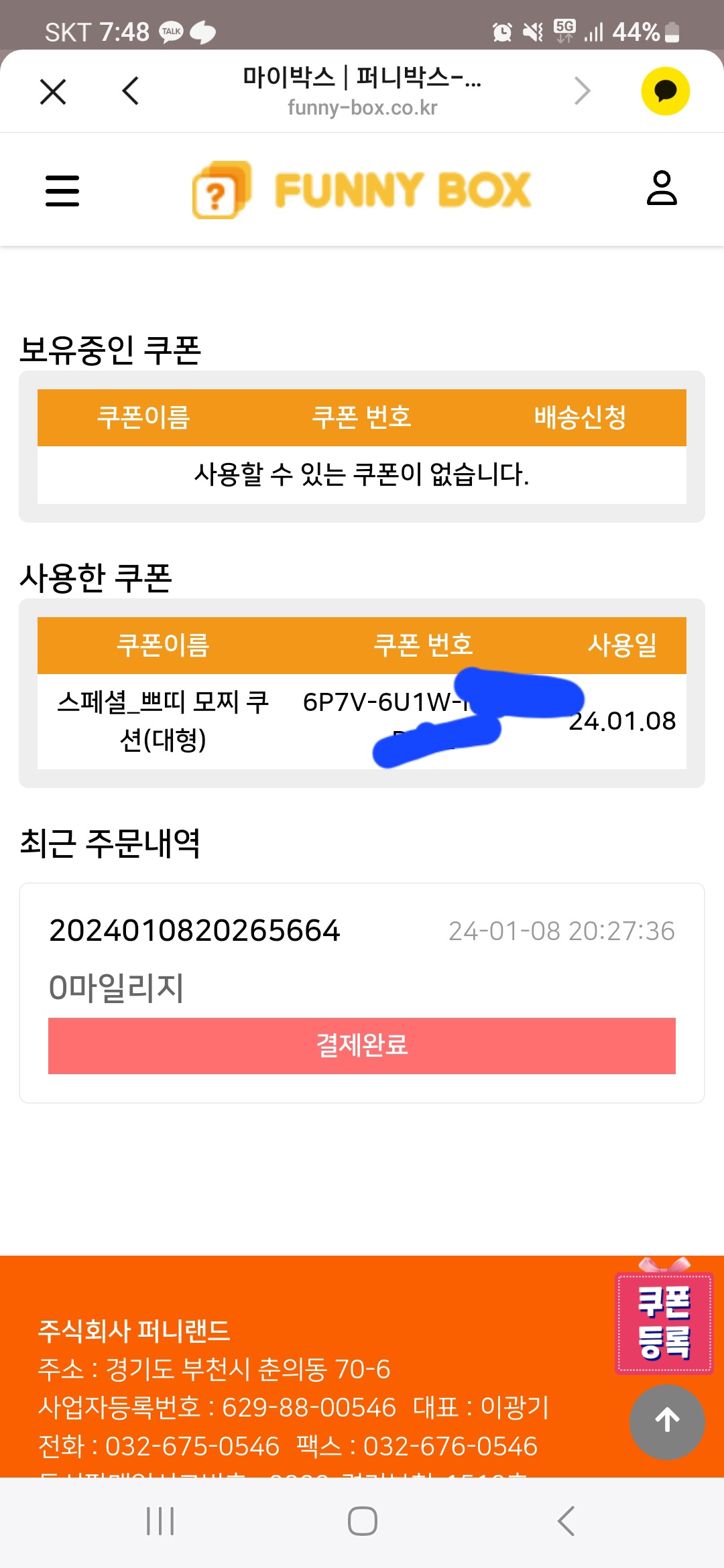Viewport: 724px width, 1568px height.
Task: Tap the yellow KakaoTalk chat icon
Action: 665,91
